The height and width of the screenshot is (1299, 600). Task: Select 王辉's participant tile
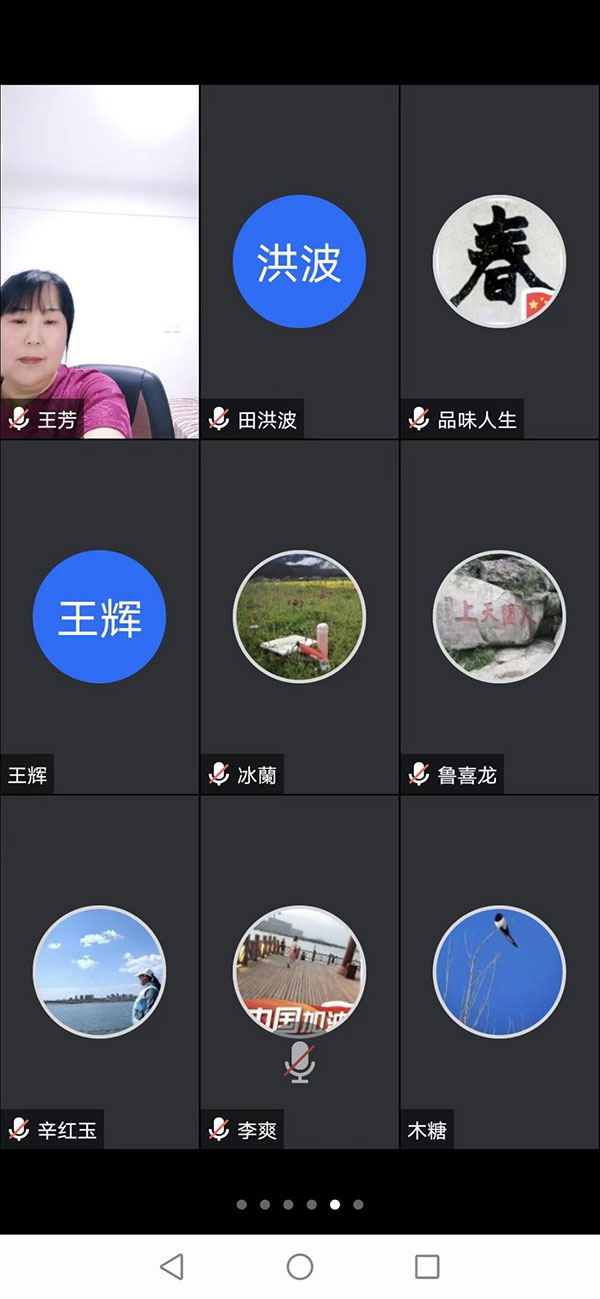click(99, 617)
